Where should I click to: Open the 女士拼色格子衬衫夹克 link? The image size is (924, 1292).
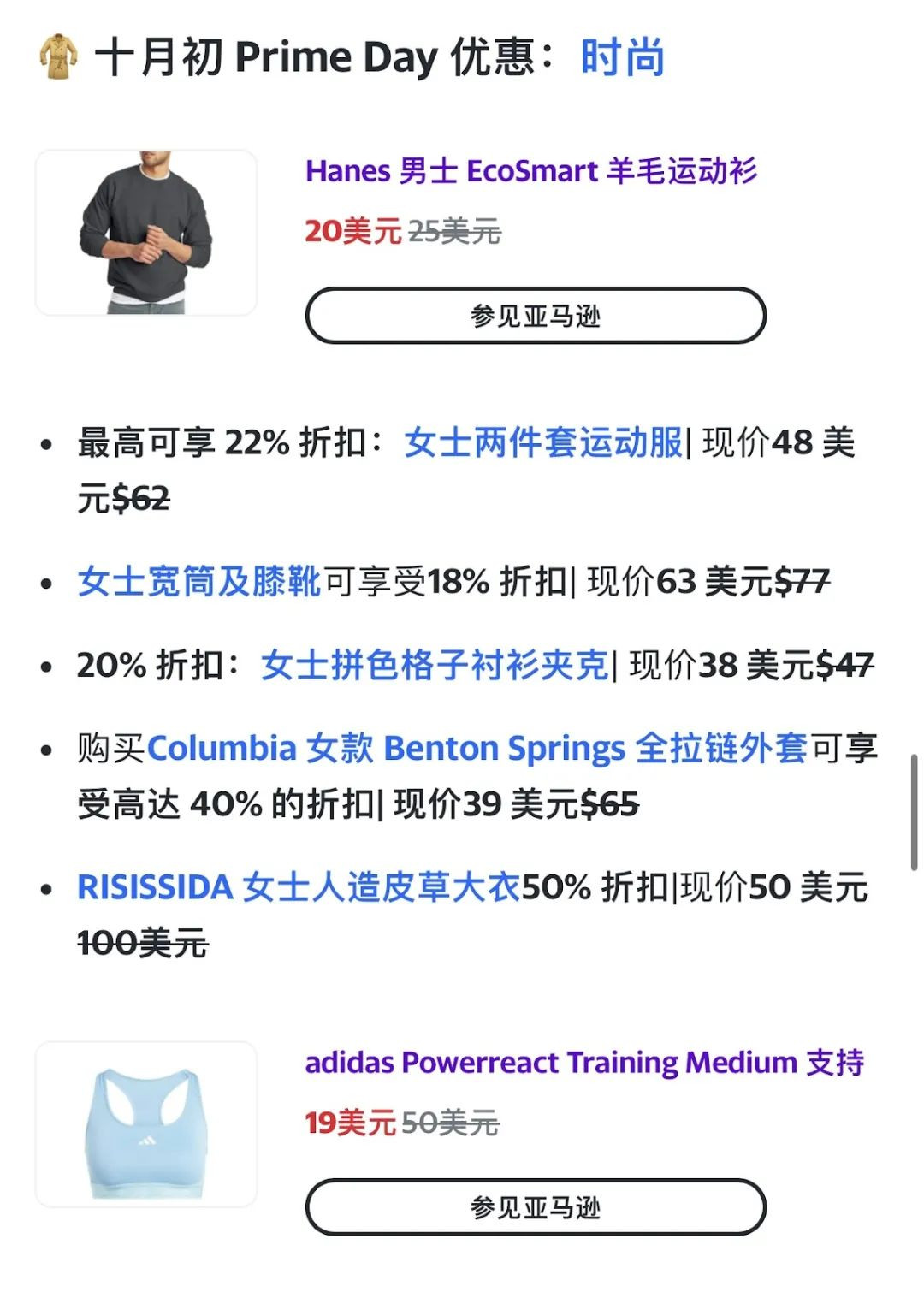point(435,665)
